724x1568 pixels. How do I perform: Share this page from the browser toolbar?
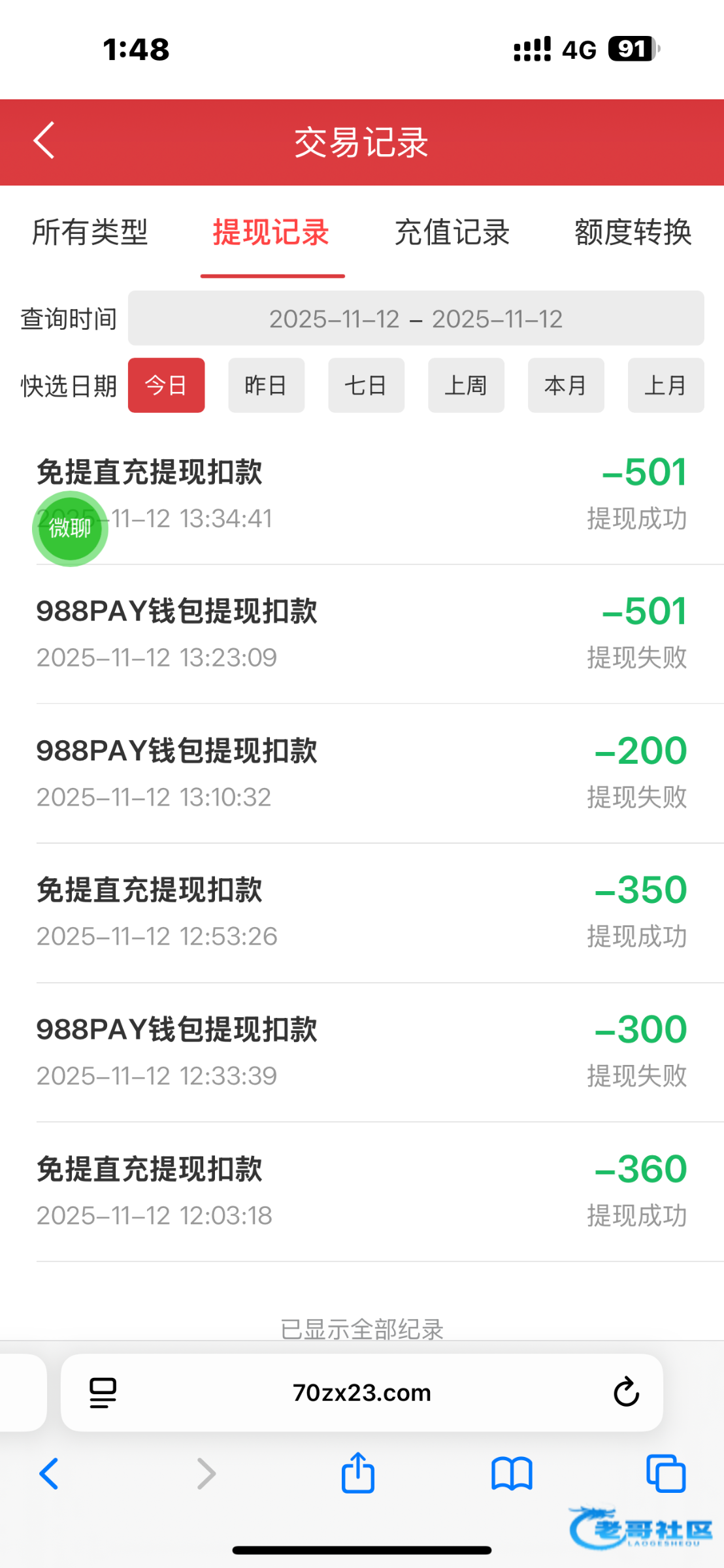(x=358, y=1473)
